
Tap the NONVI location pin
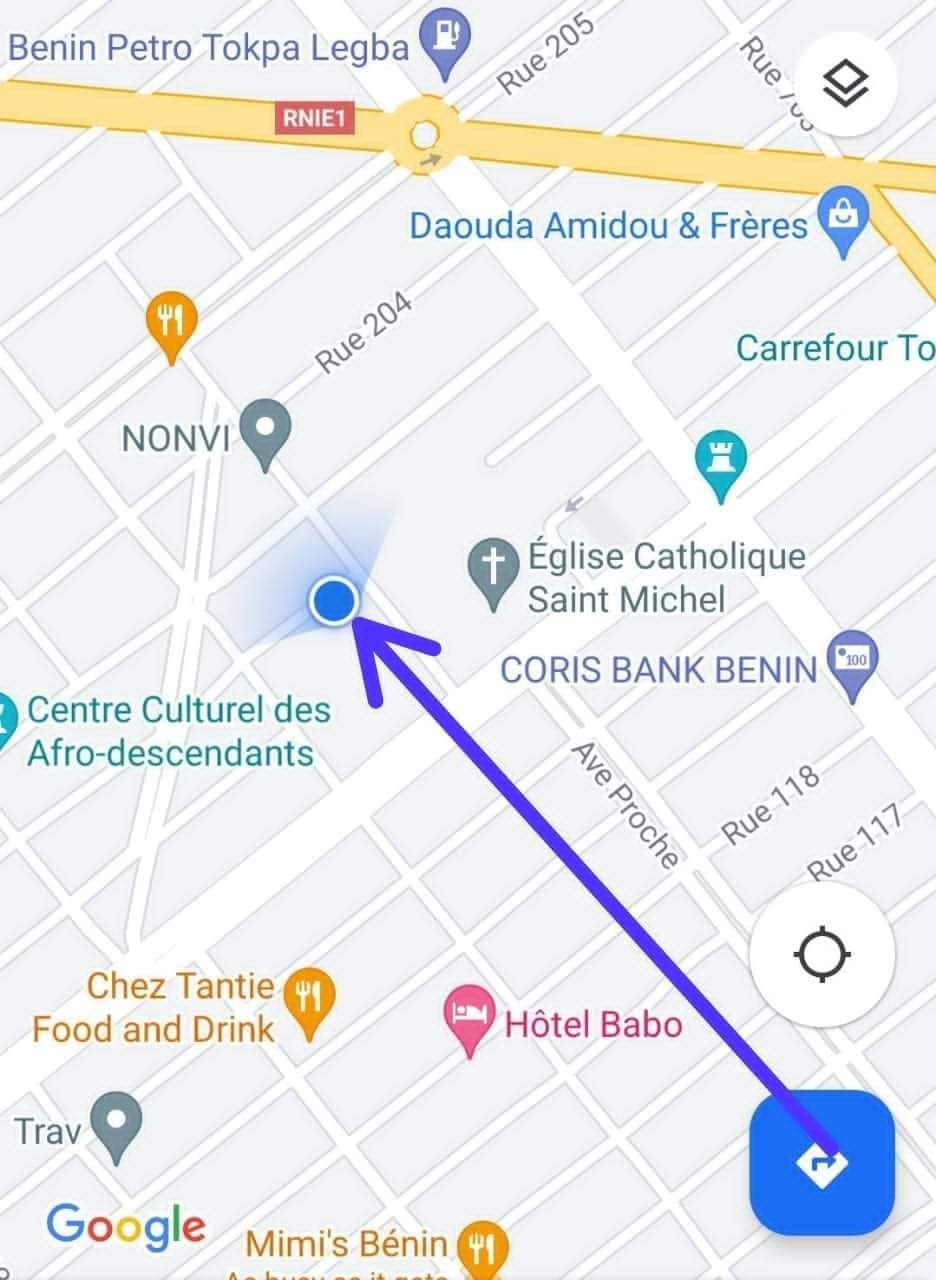pyautogui.click(x=265, y=429)
